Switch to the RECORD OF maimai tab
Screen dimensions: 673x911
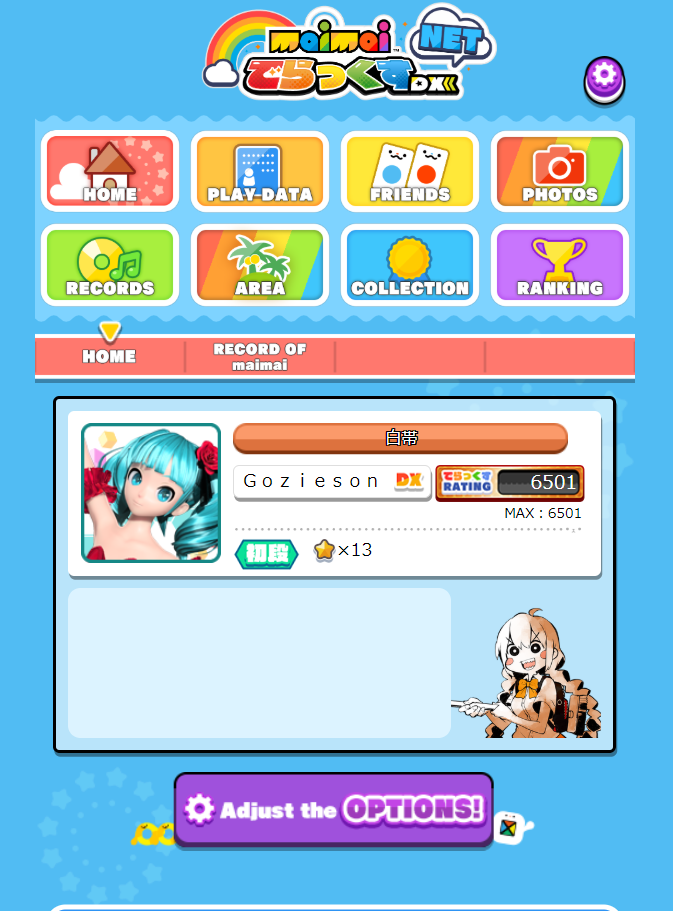260,357
